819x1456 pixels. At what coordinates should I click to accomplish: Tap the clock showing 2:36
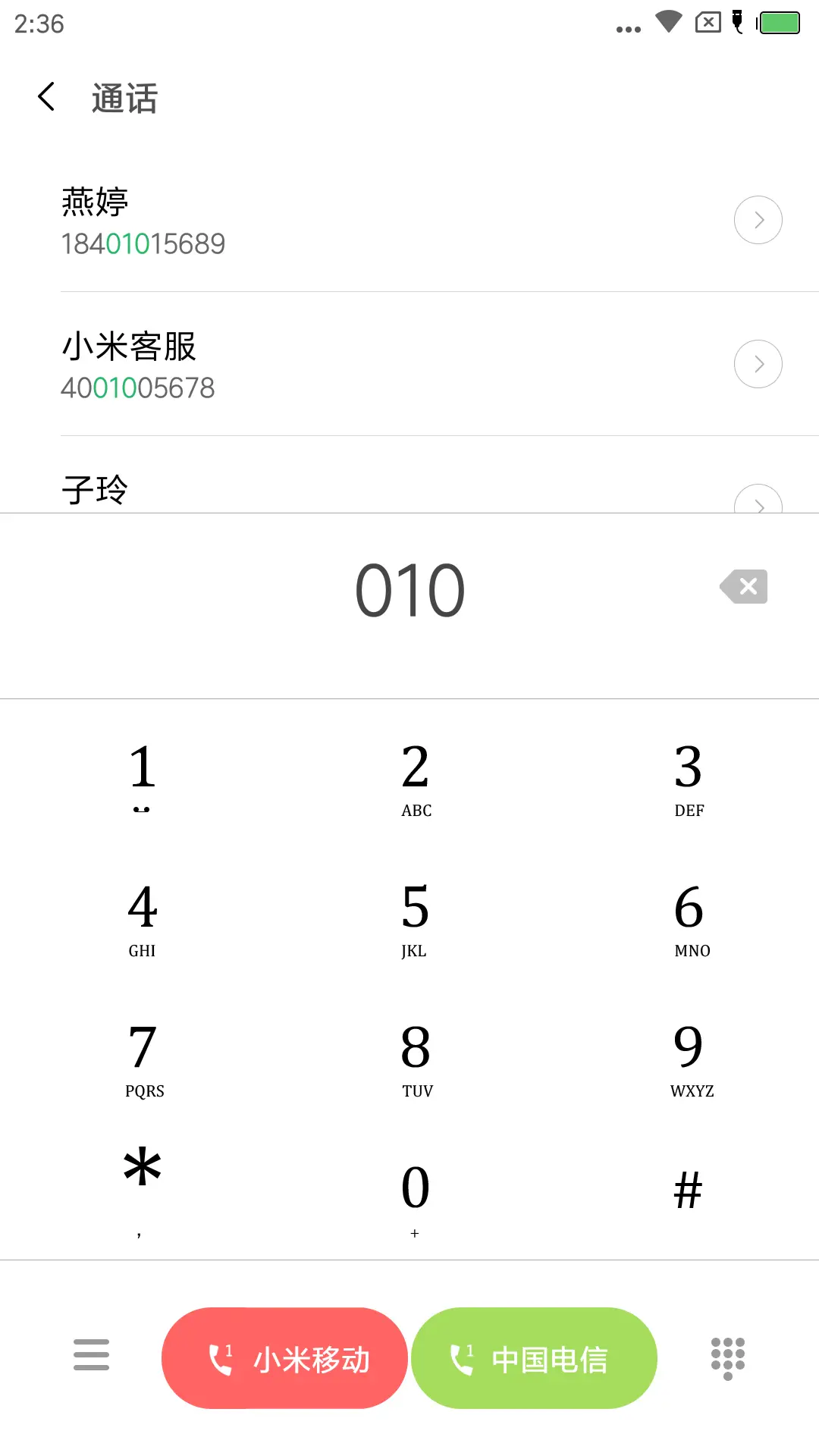(39, 25)
